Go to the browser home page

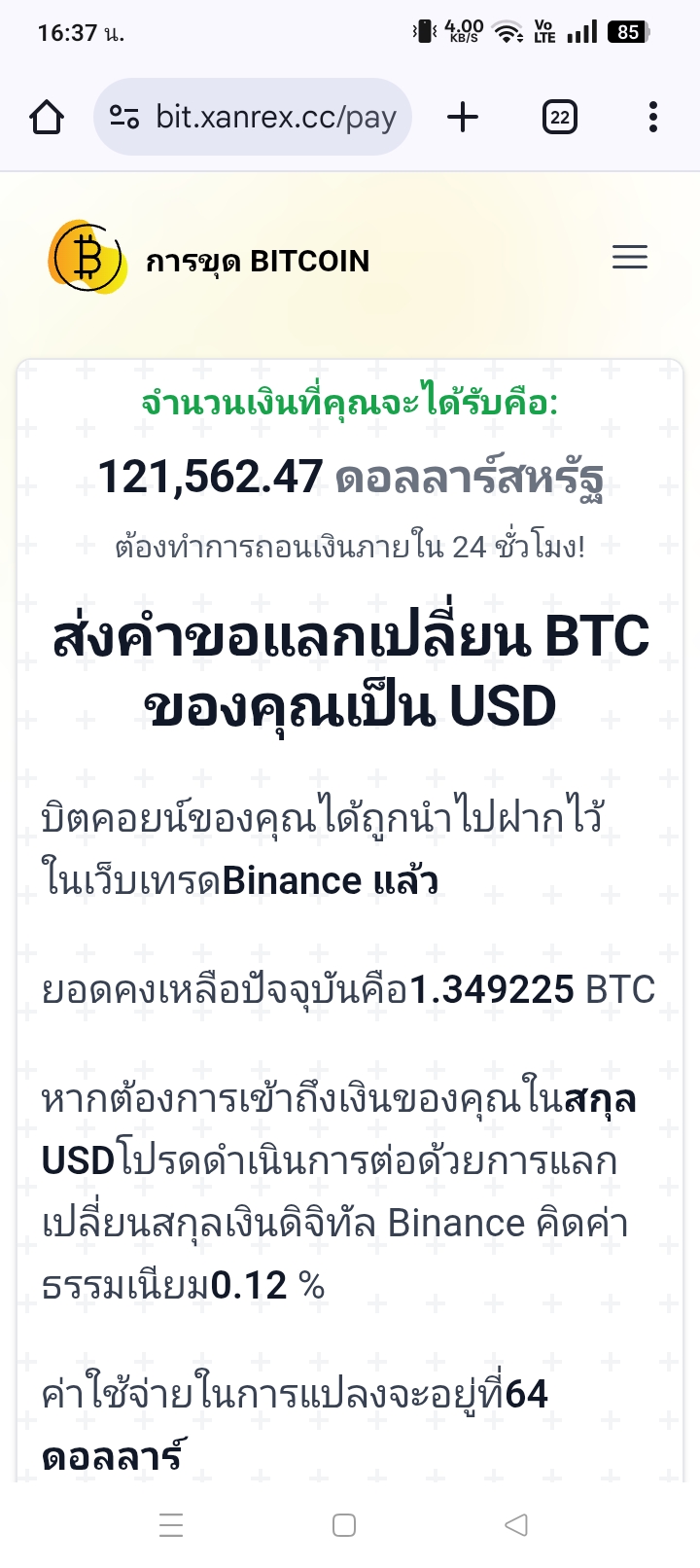coord(47,118)
